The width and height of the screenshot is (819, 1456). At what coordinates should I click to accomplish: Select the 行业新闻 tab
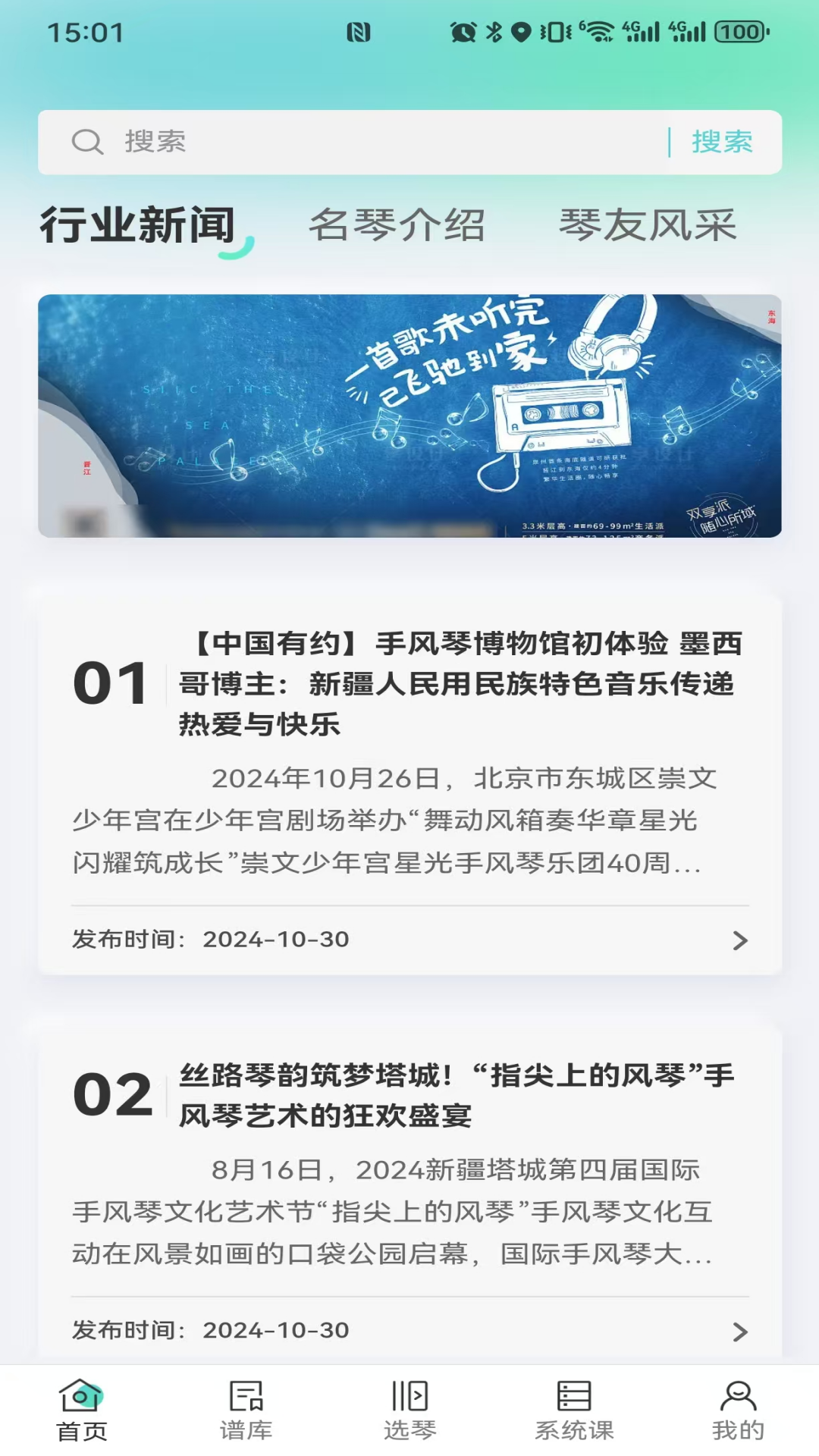coord(137,225)
